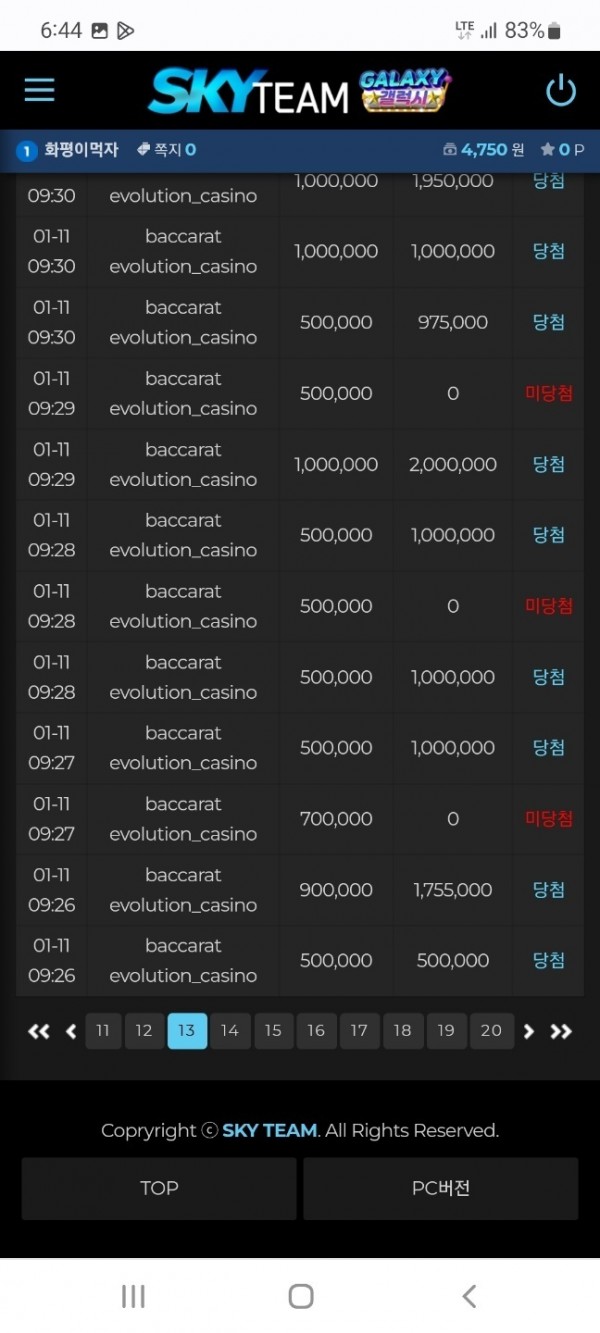Go to page 12
The image size is (600, 1333).
144,1031
